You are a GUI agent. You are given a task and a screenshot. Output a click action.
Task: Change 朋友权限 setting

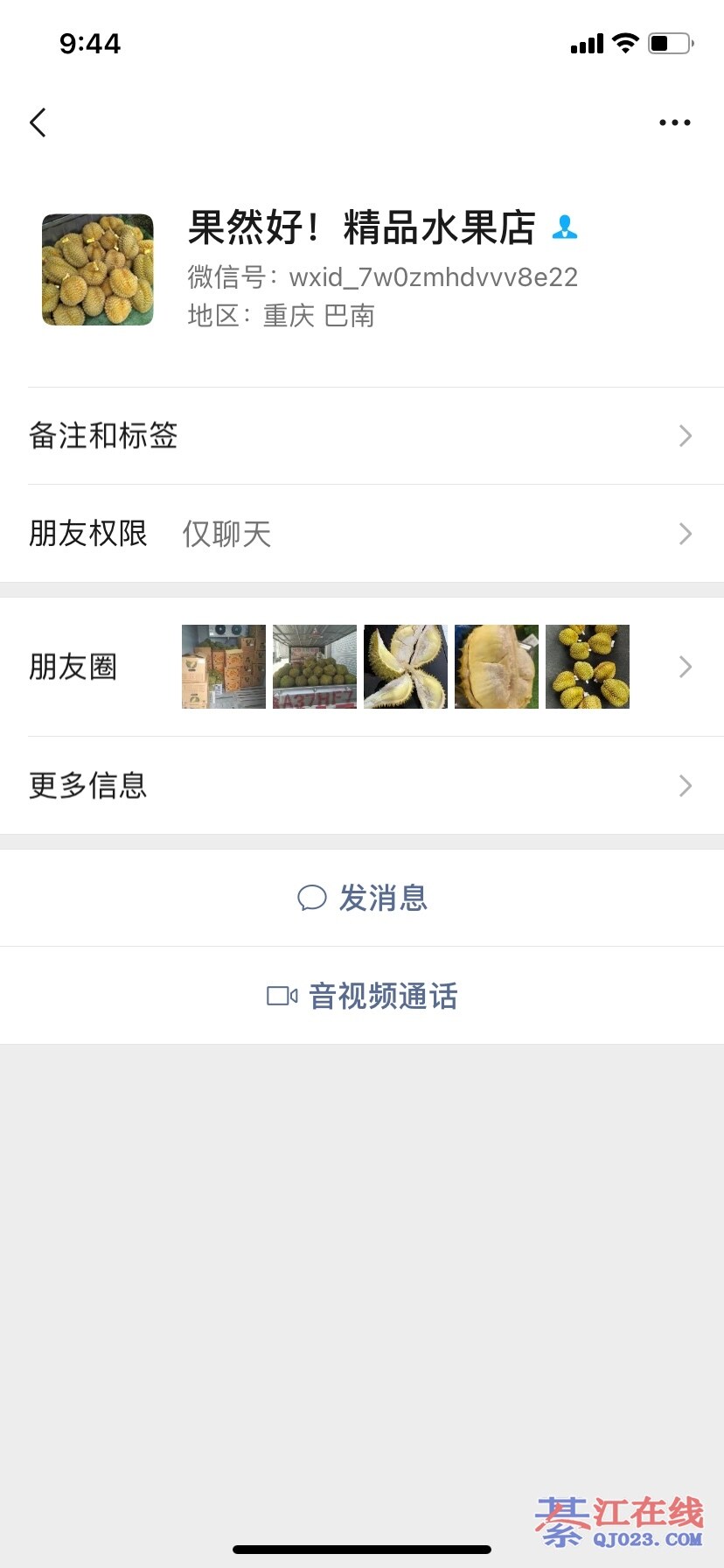pyautogui.click(x=362, y=534)
